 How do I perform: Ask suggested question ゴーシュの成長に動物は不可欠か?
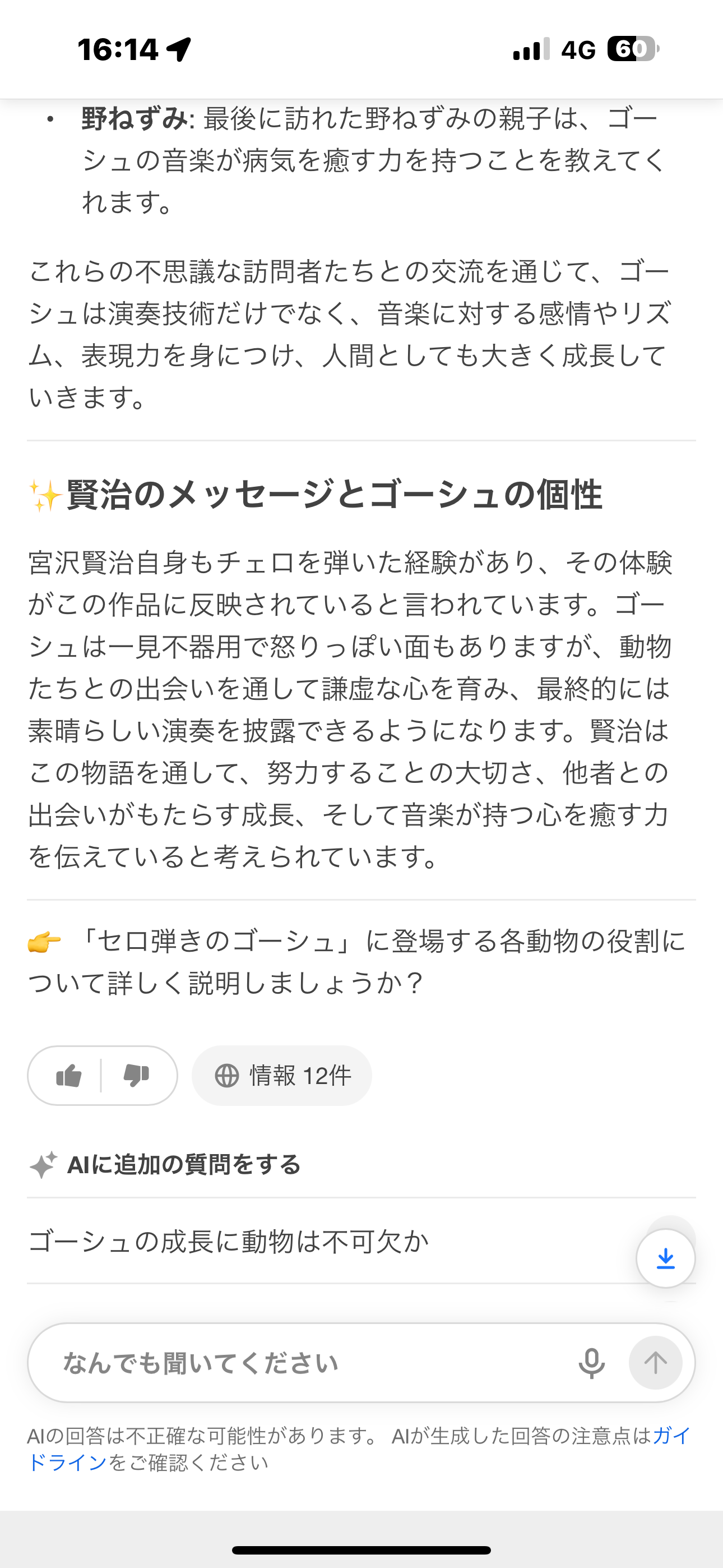click(229, 1241)
